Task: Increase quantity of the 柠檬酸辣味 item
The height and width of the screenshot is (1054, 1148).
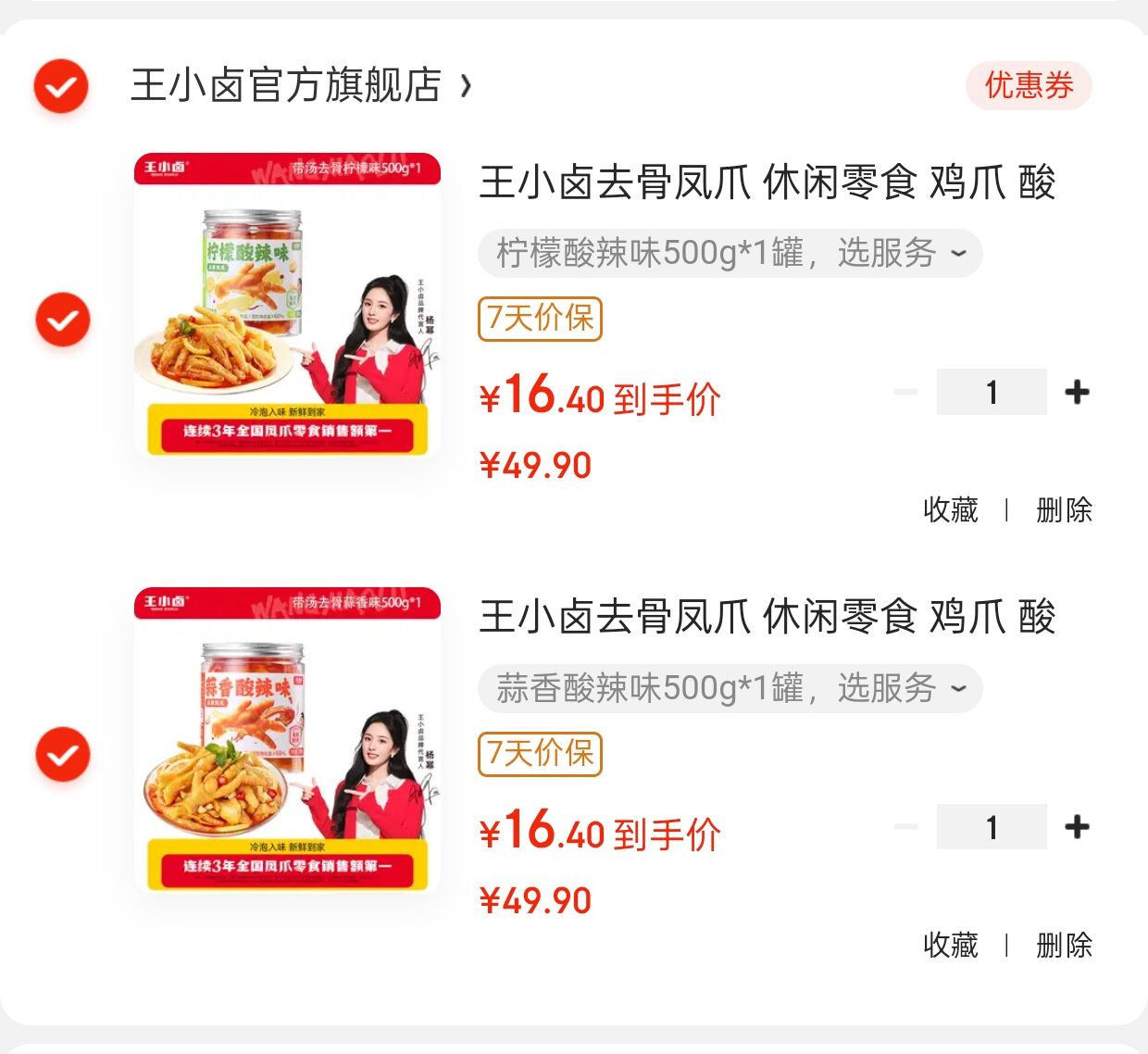Action: 1077,393
